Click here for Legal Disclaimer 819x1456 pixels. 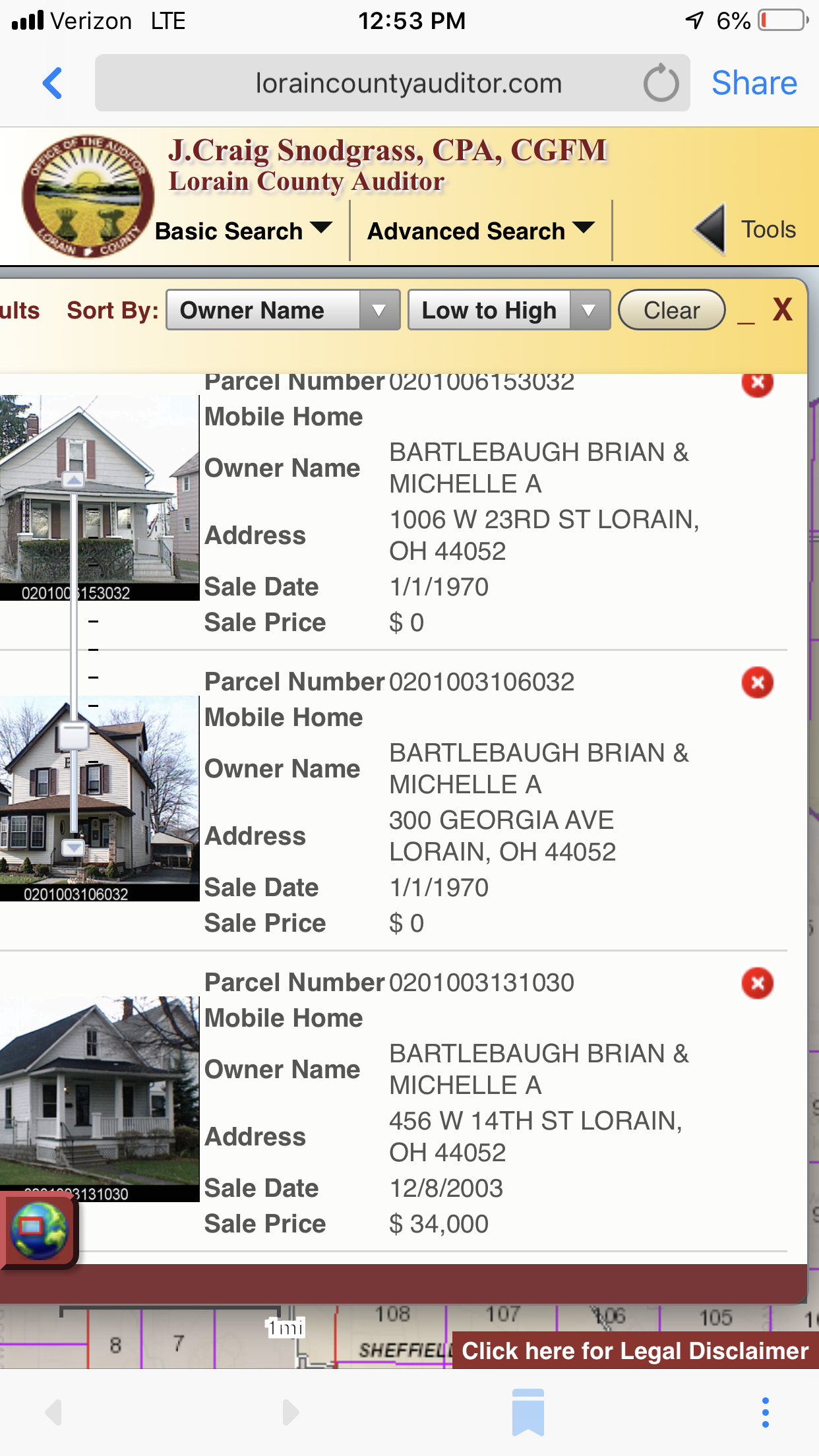635,1350
